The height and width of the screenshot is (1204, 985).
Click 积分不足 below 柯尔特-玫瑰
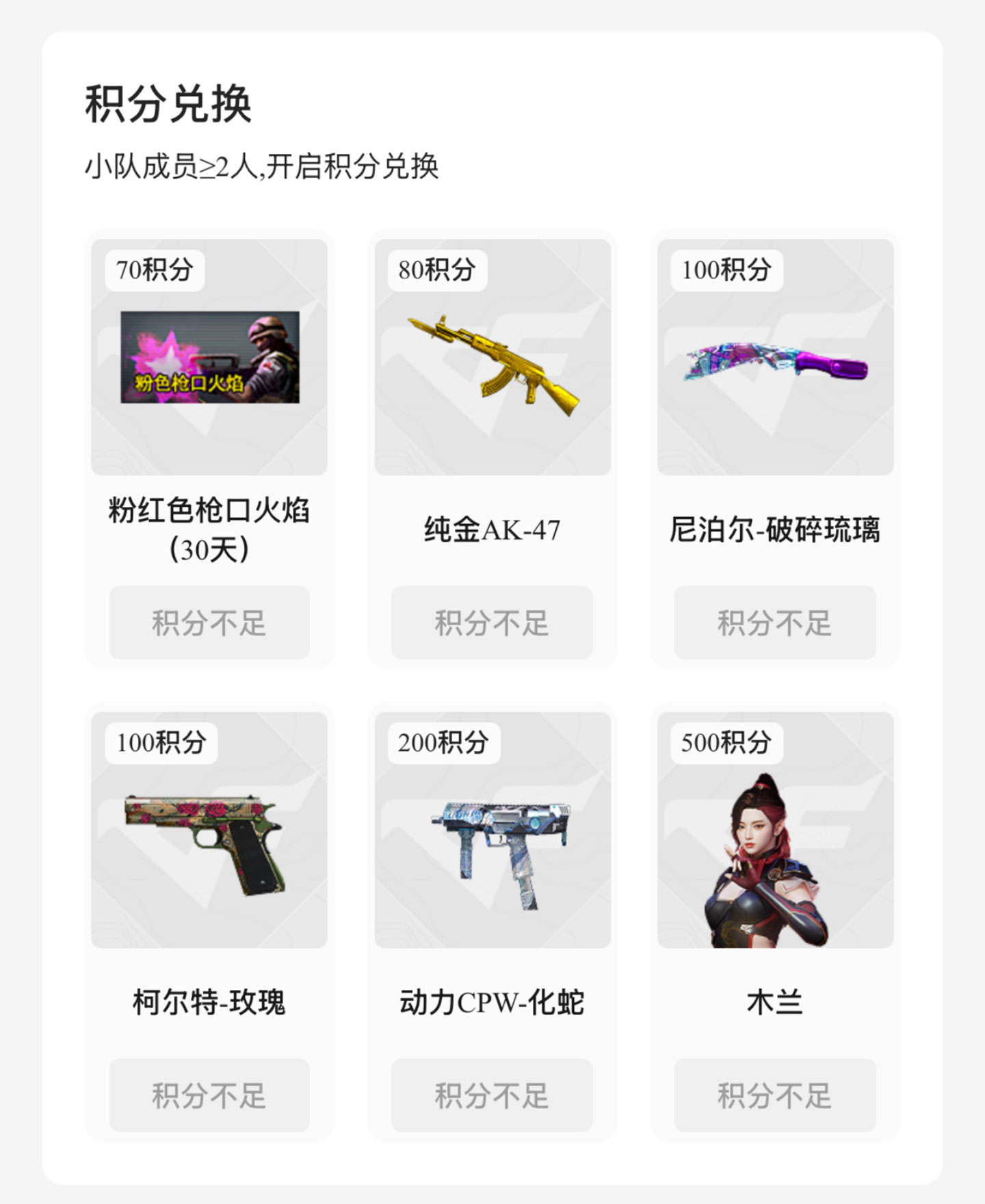pos(209,1095)
